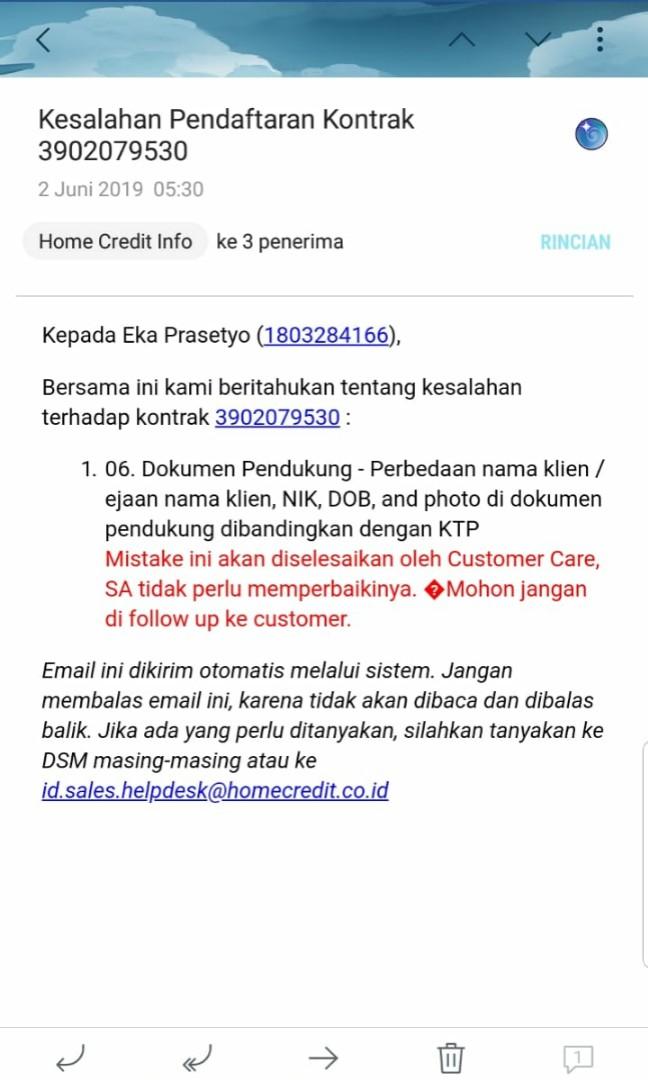The image size is (648, 1080).
Task: Open the contract number link 3902079530
Action: pos(277,418)
